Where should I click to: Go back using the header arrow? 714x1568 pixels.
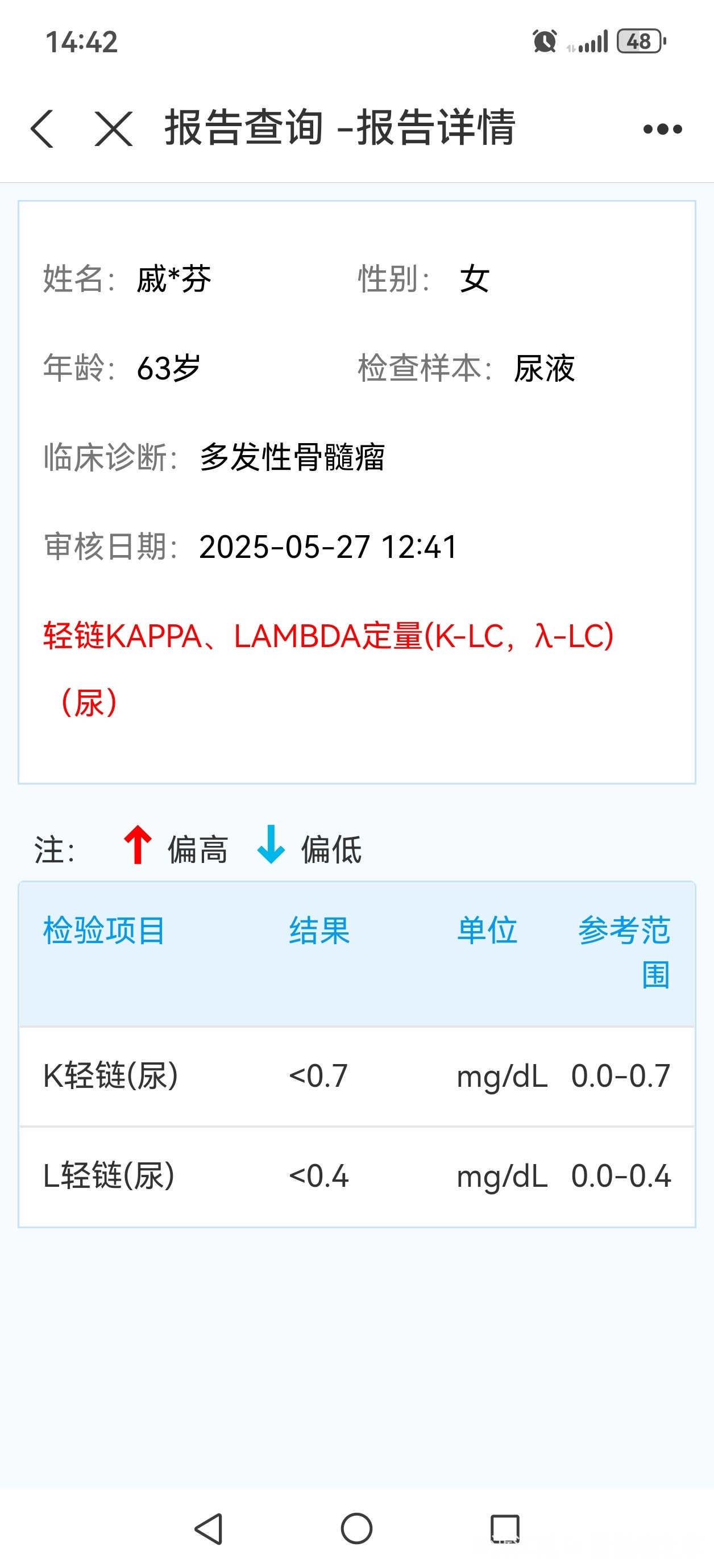(x=42, y=128)
